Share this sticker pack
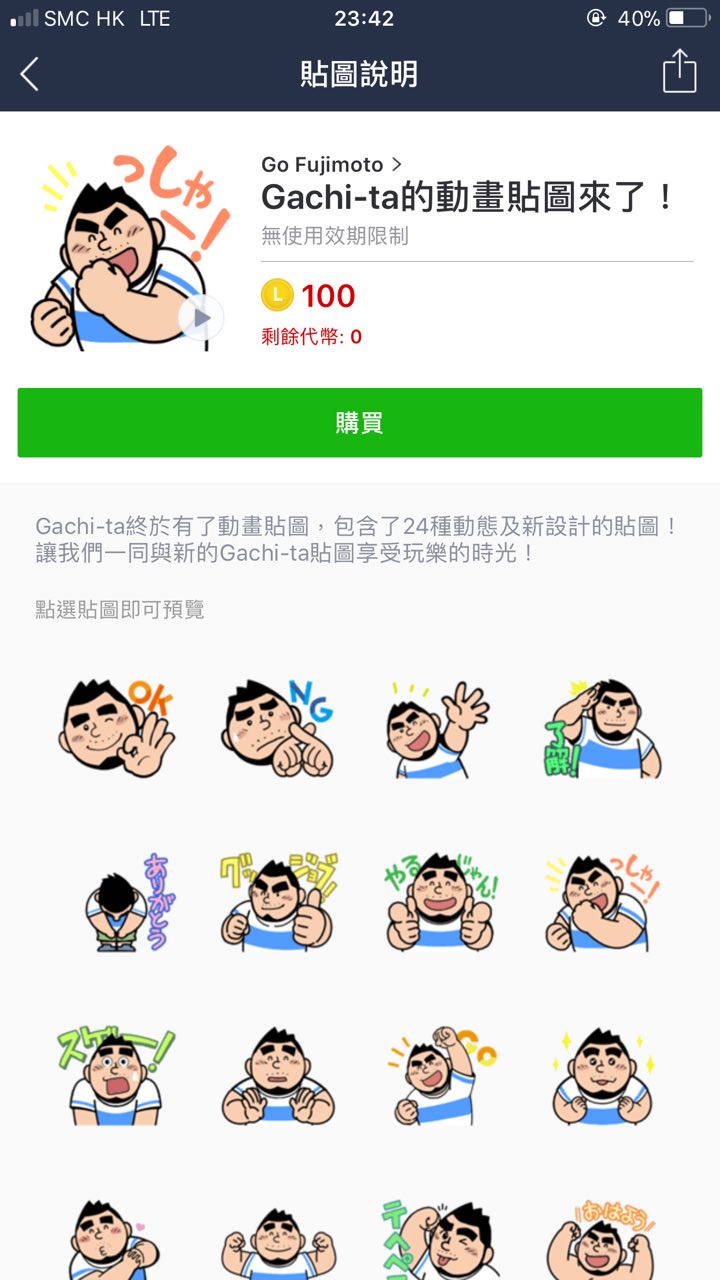The image size is (720, 1280). 679,73
